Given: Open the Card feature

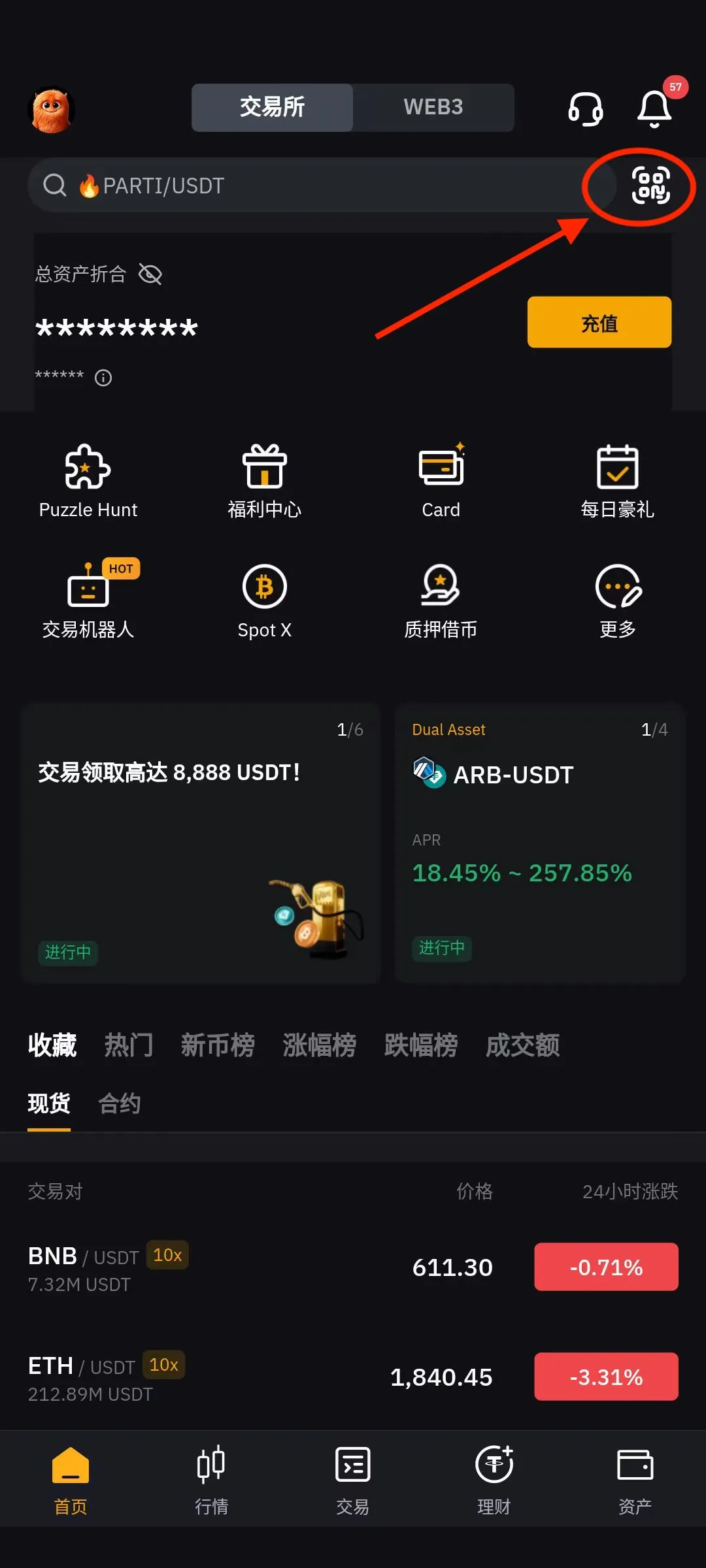Looking at the screenshot, I should pos(441,480).
